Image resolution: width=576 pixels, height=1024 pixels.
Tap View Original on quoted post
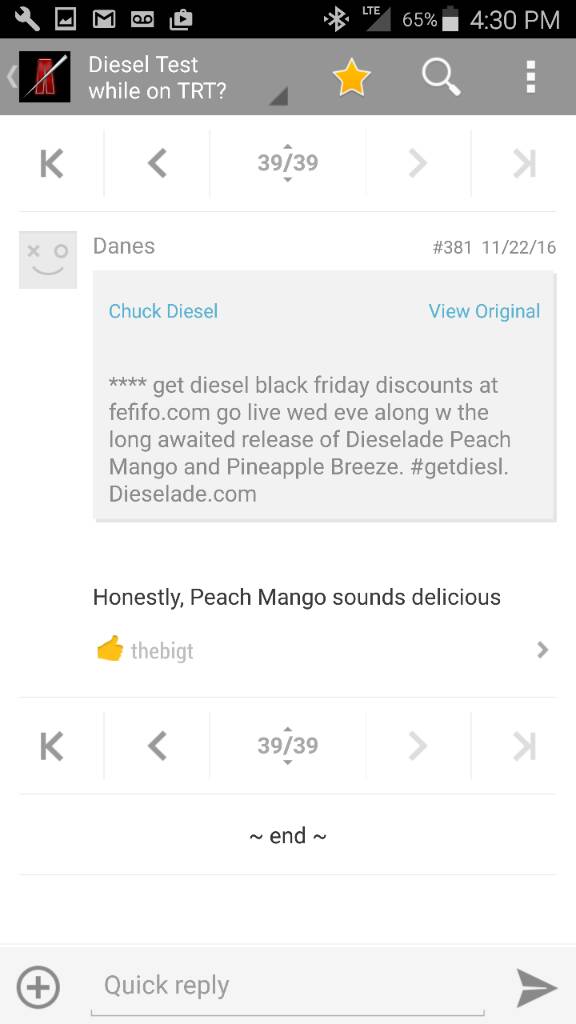[x=484, y=311]
